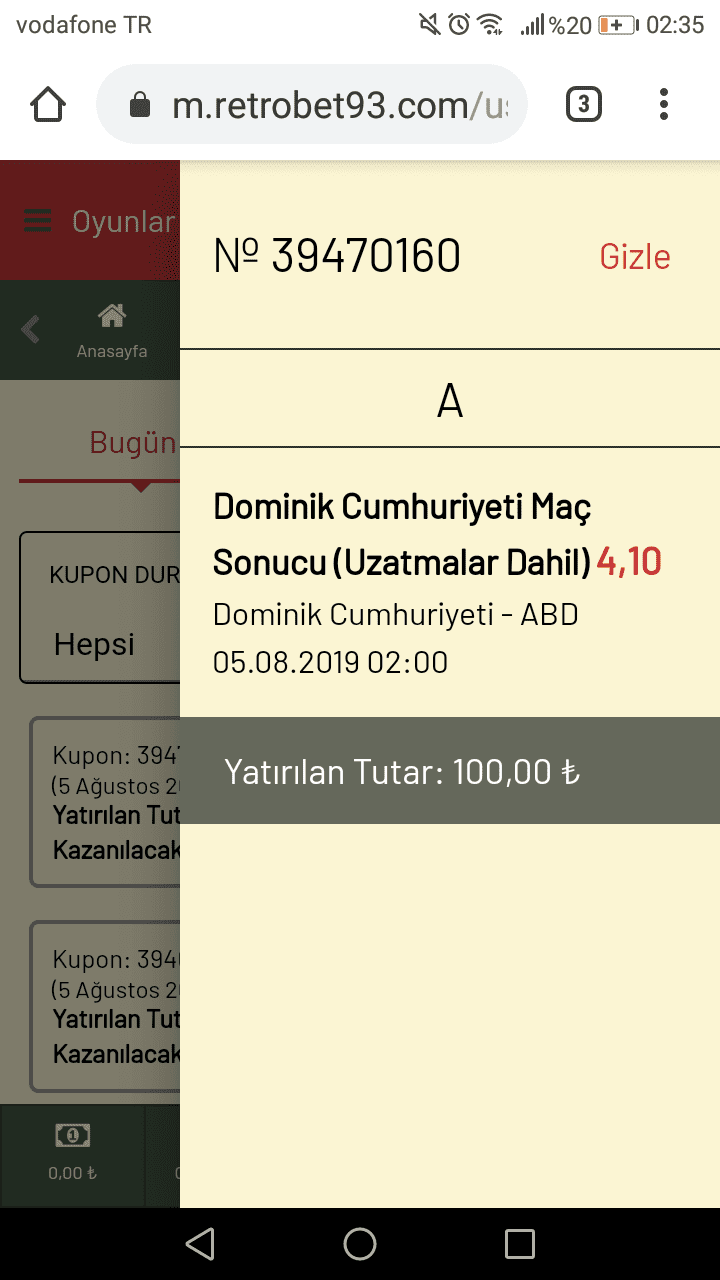Viewport: 720px width, 1280px height.
Task: Switch to the Bugün tab
Action: coord(133,442)
